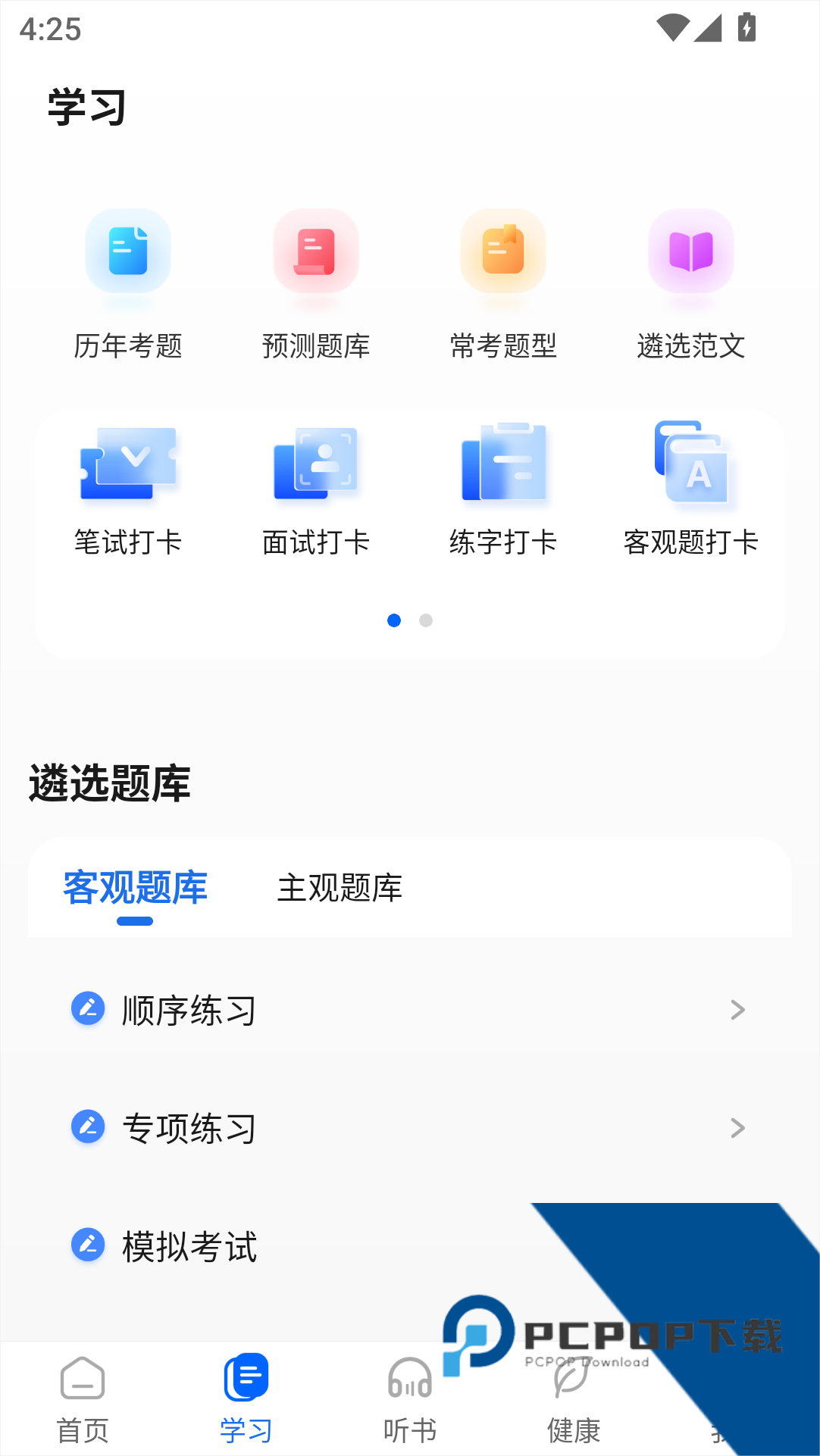Viewport: 820px width, 1456px height.
Task: Open 历年考题 past exam papers
Action: coord(128,280)
